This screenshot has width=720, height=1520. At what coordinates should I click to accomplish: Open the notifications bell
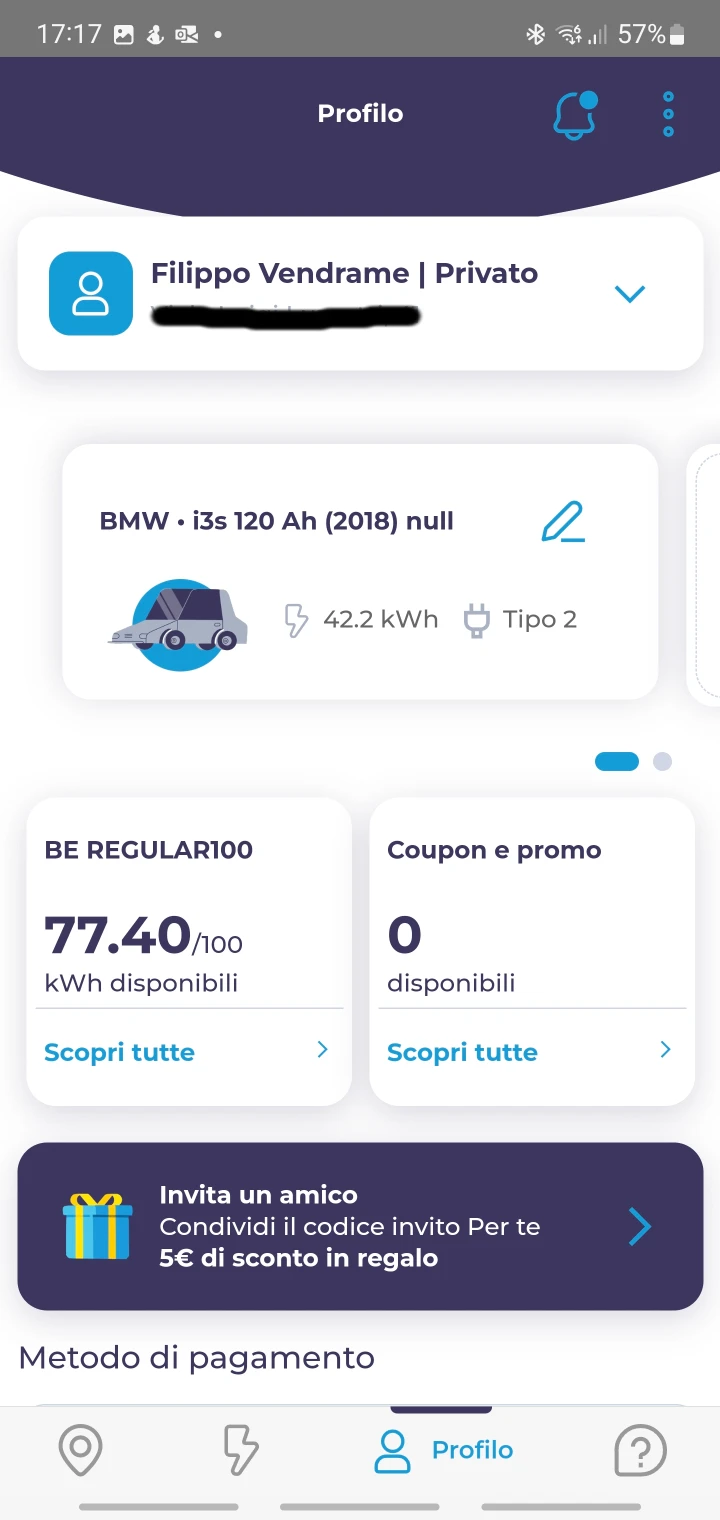click(x=575, y=115)
